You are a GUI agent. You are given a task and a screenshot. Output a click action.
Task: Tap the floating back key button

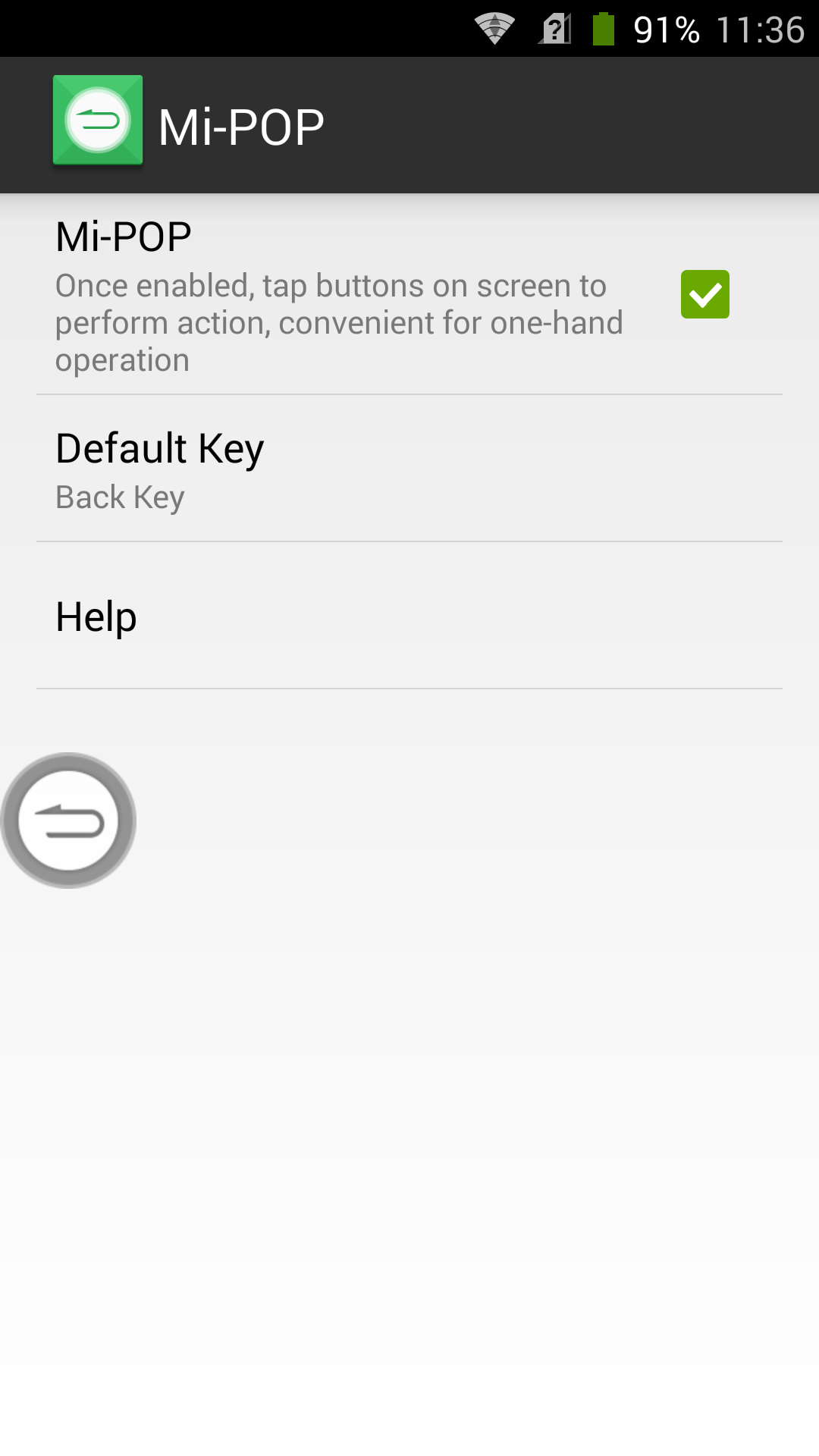(x=68, y=821)
